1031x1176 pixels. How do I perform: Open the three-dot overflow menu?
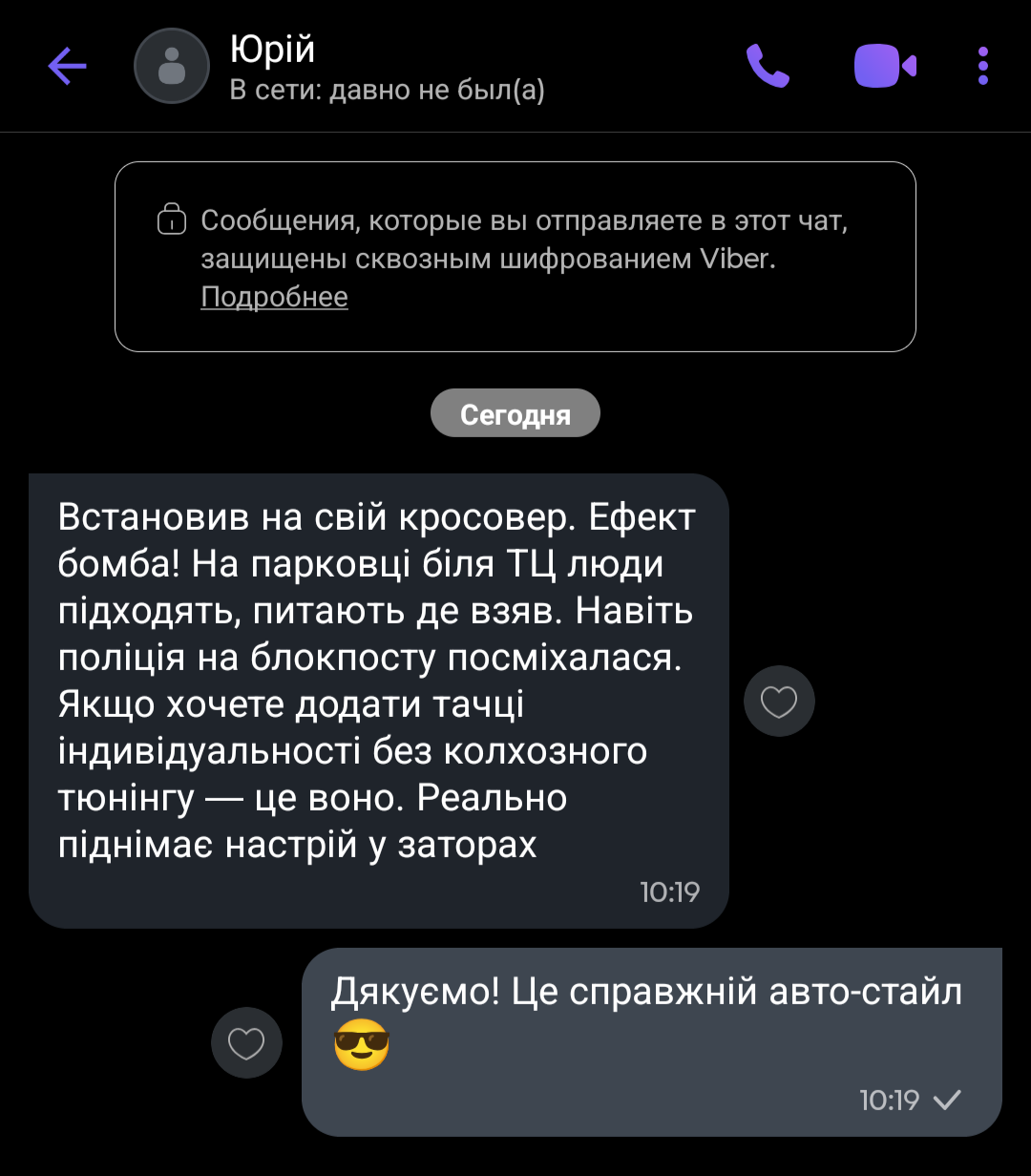click(x=983, y=66)
